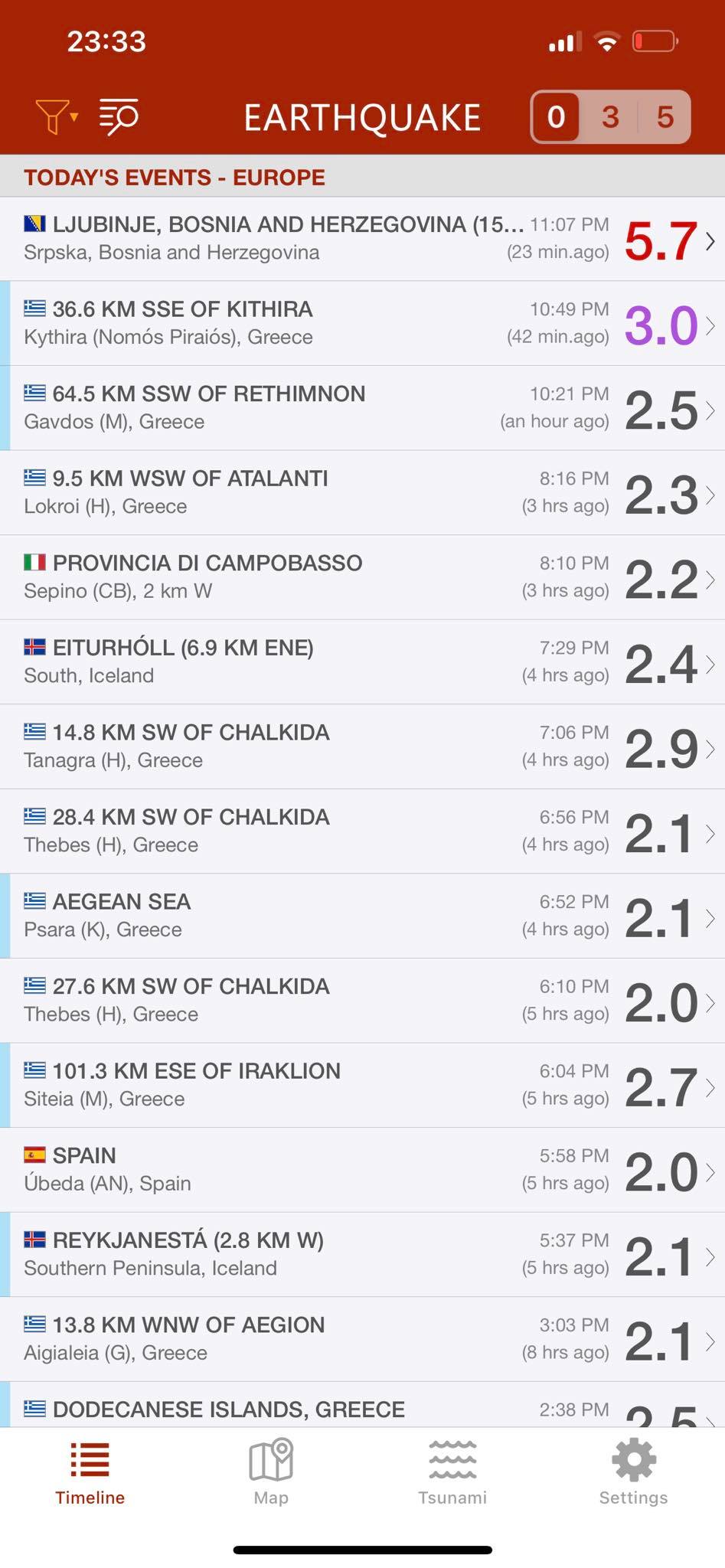
Task: Open the Aegion 2.1 earthquake
Action: tap(362, 1338)
